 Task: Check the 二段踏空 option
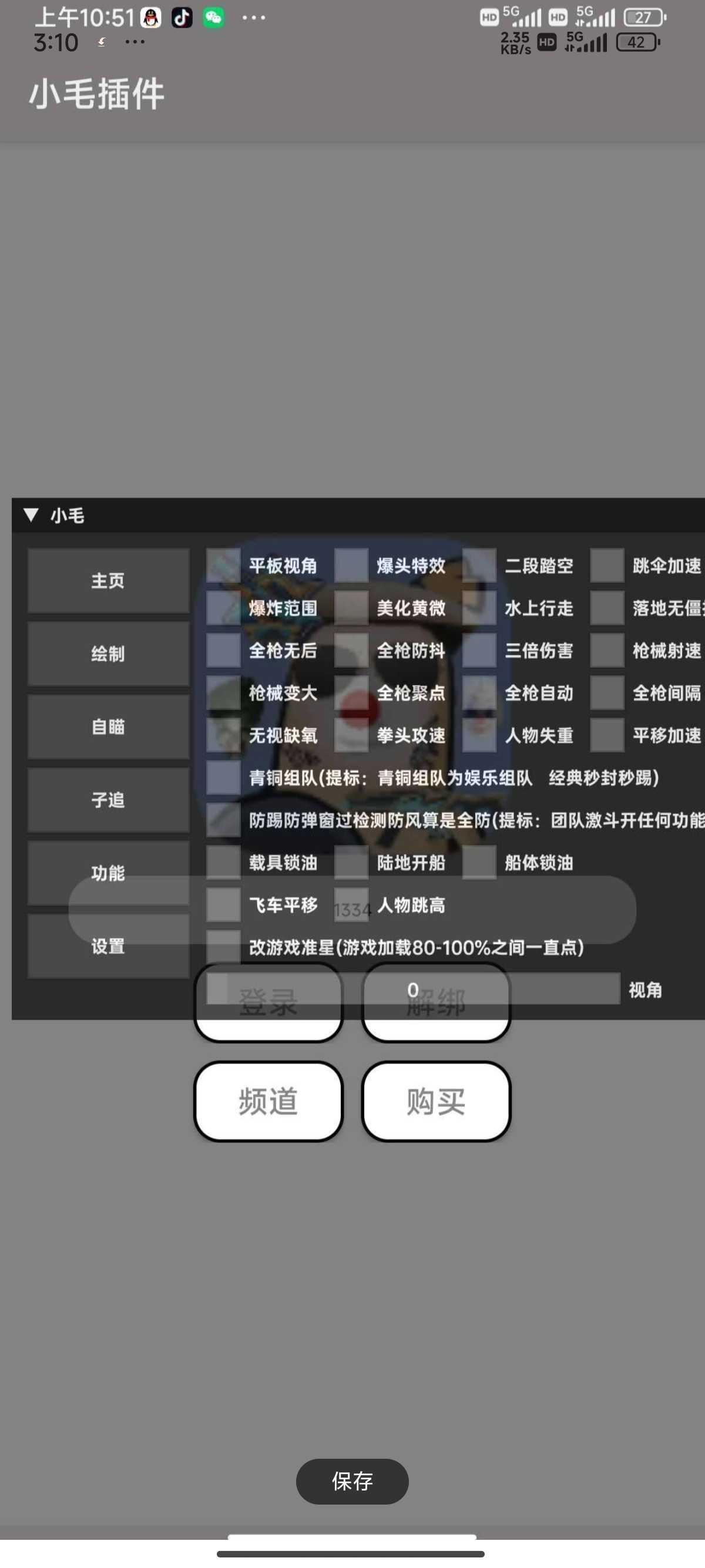479,566
